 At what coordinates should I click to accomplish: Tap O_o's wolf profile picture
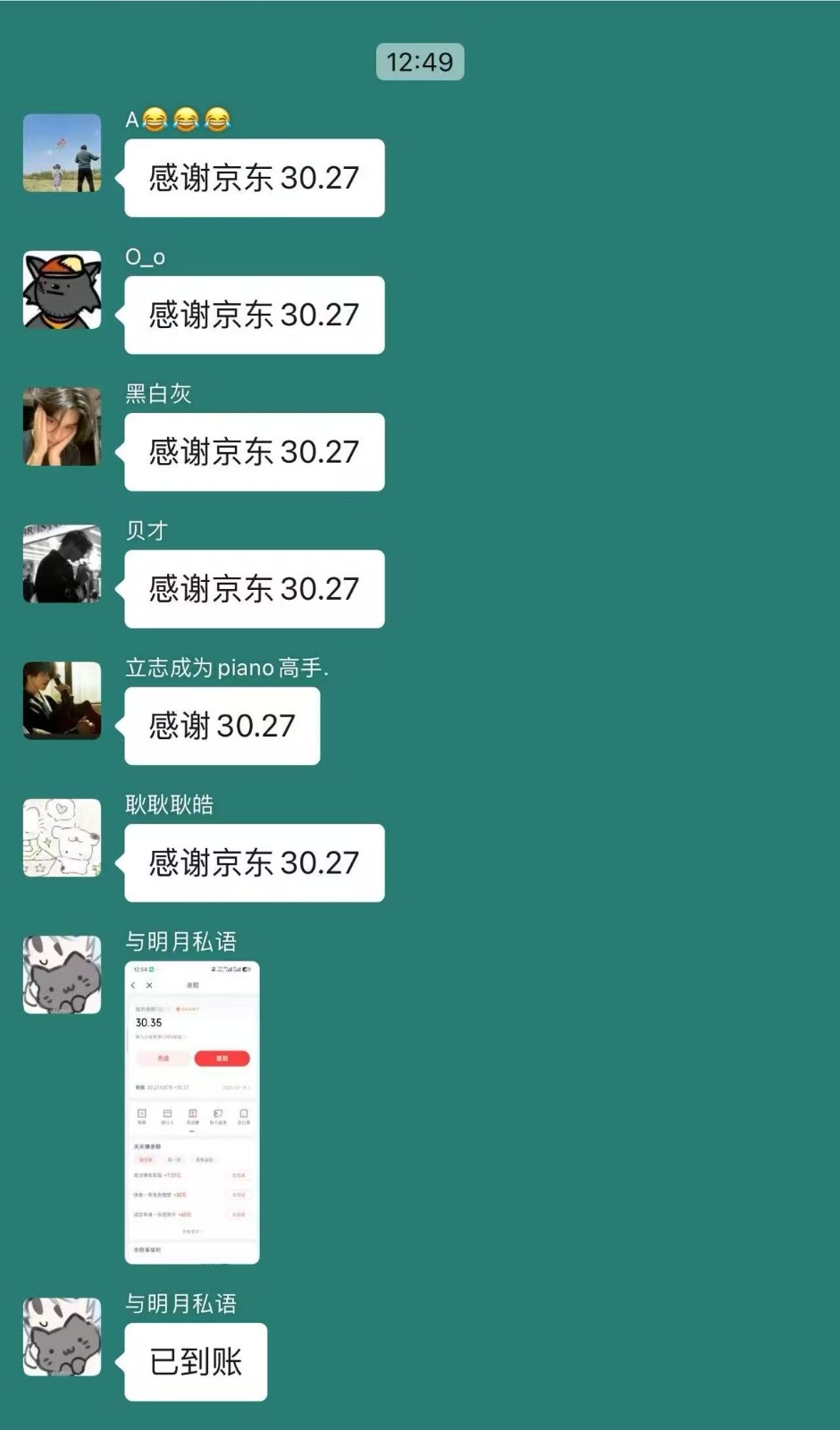click(x=61, y=290)
